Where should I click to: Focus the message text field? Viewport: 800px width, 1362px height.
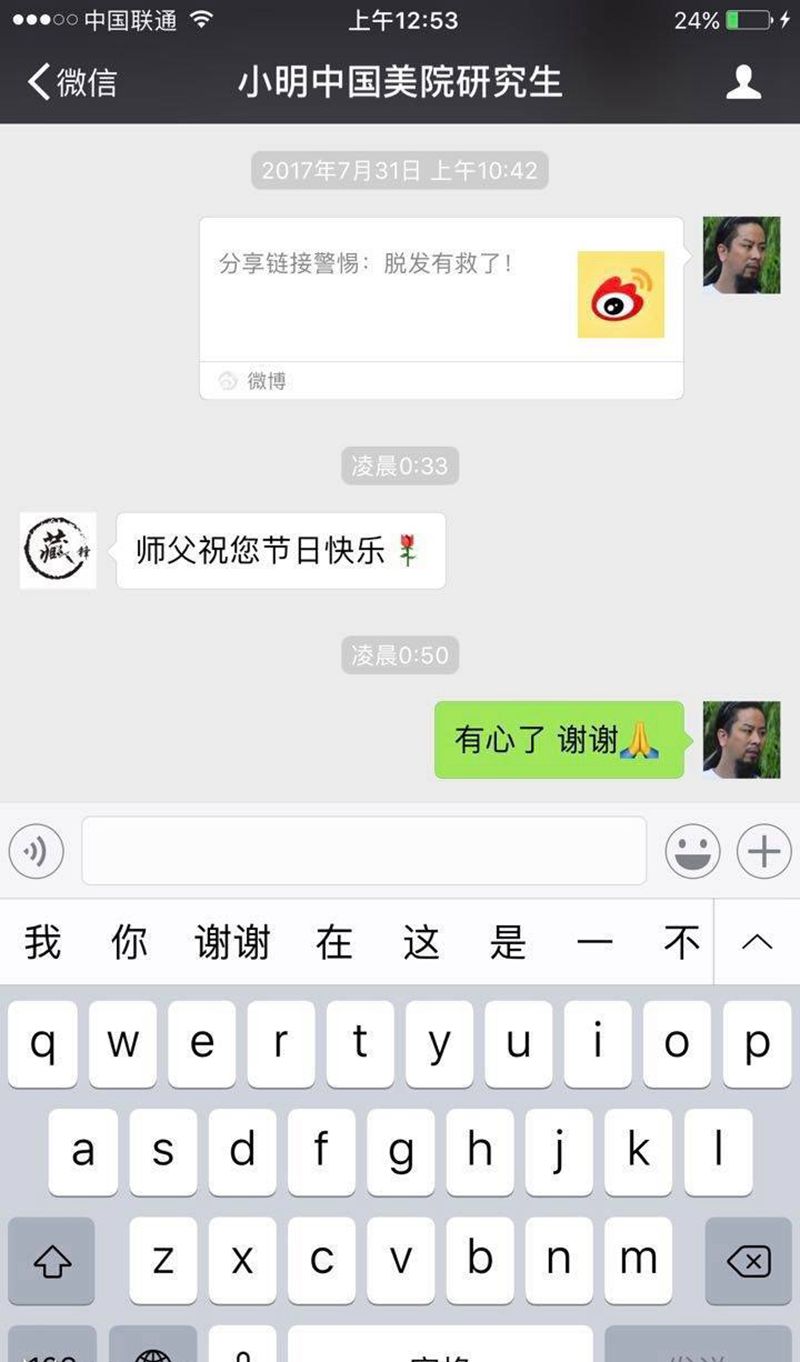[363, 851]
